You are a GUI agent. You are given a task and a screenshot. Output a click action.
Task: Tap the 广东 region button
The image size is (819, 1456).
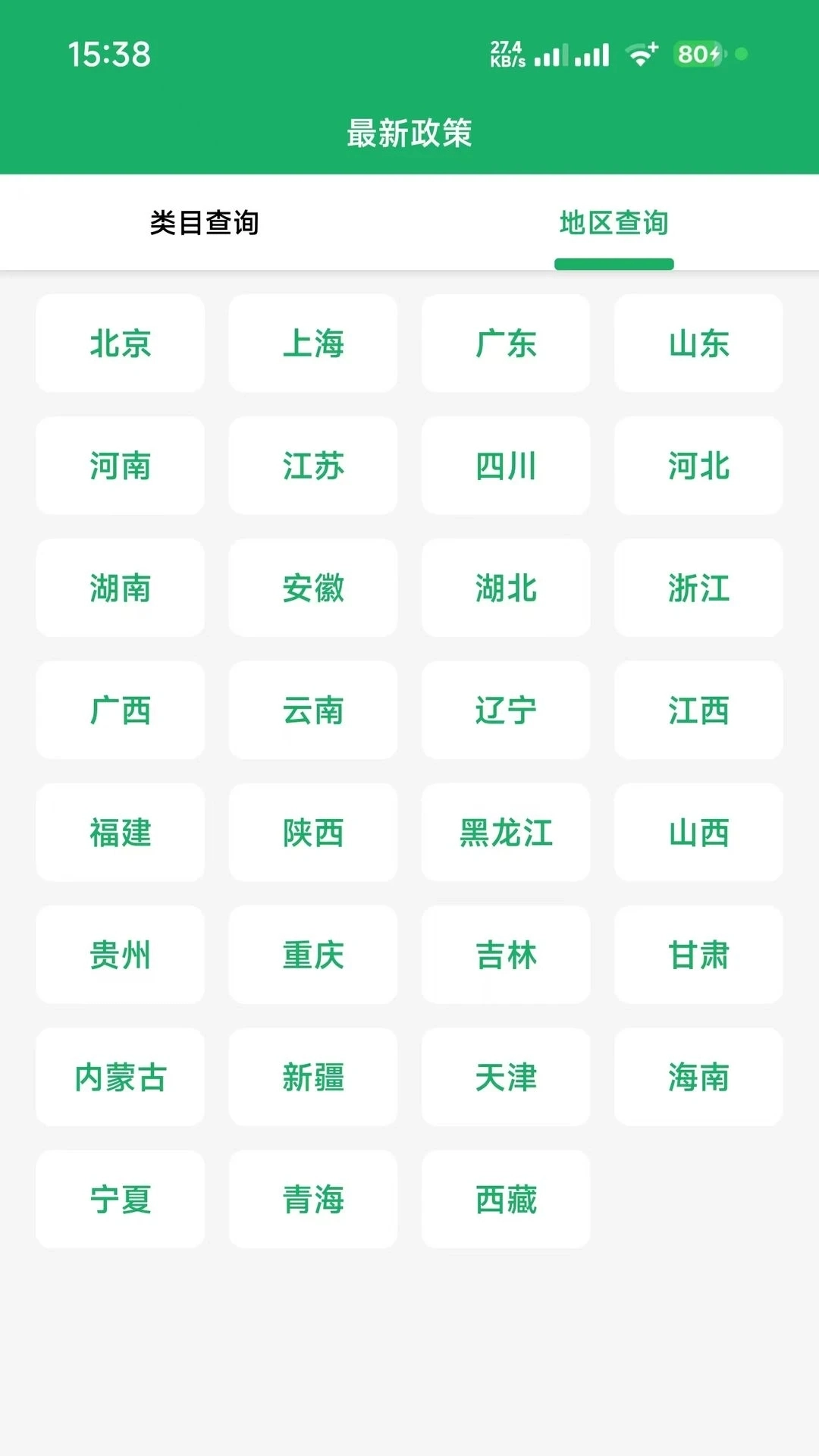[506, 344]
